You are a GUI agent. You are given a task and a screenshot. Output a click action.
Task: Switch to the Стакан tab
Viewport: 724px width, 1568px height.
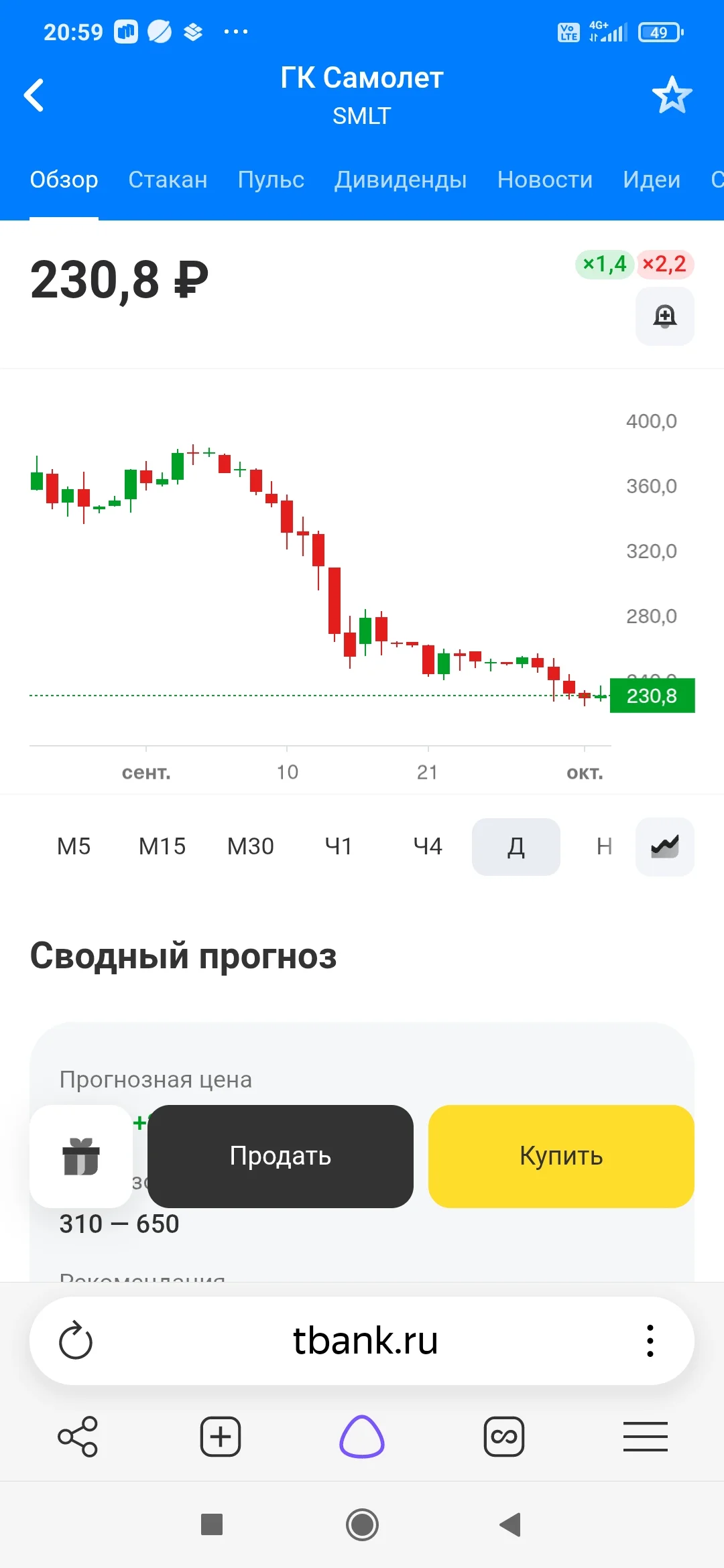coord(168,180)
